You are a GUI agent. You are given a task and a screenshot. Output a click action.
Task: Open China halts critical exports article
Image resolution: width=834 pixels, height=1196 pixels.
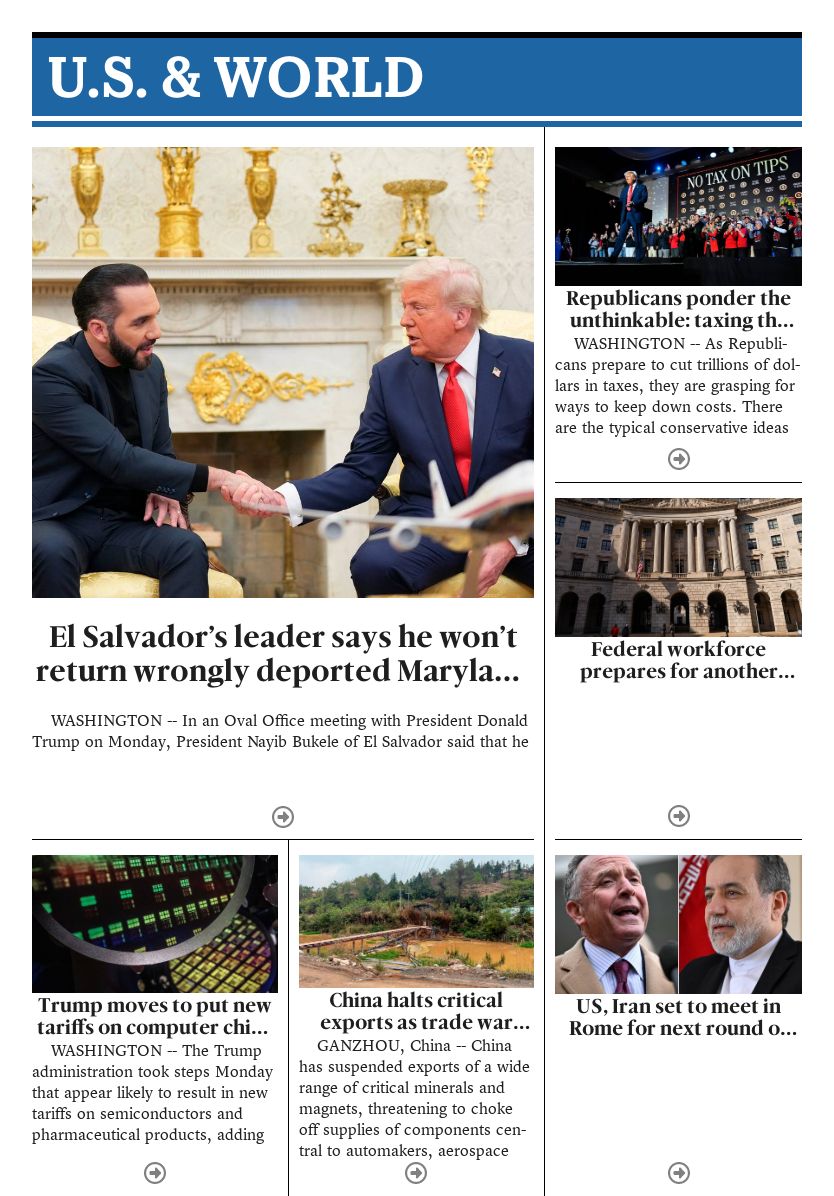416,1011
